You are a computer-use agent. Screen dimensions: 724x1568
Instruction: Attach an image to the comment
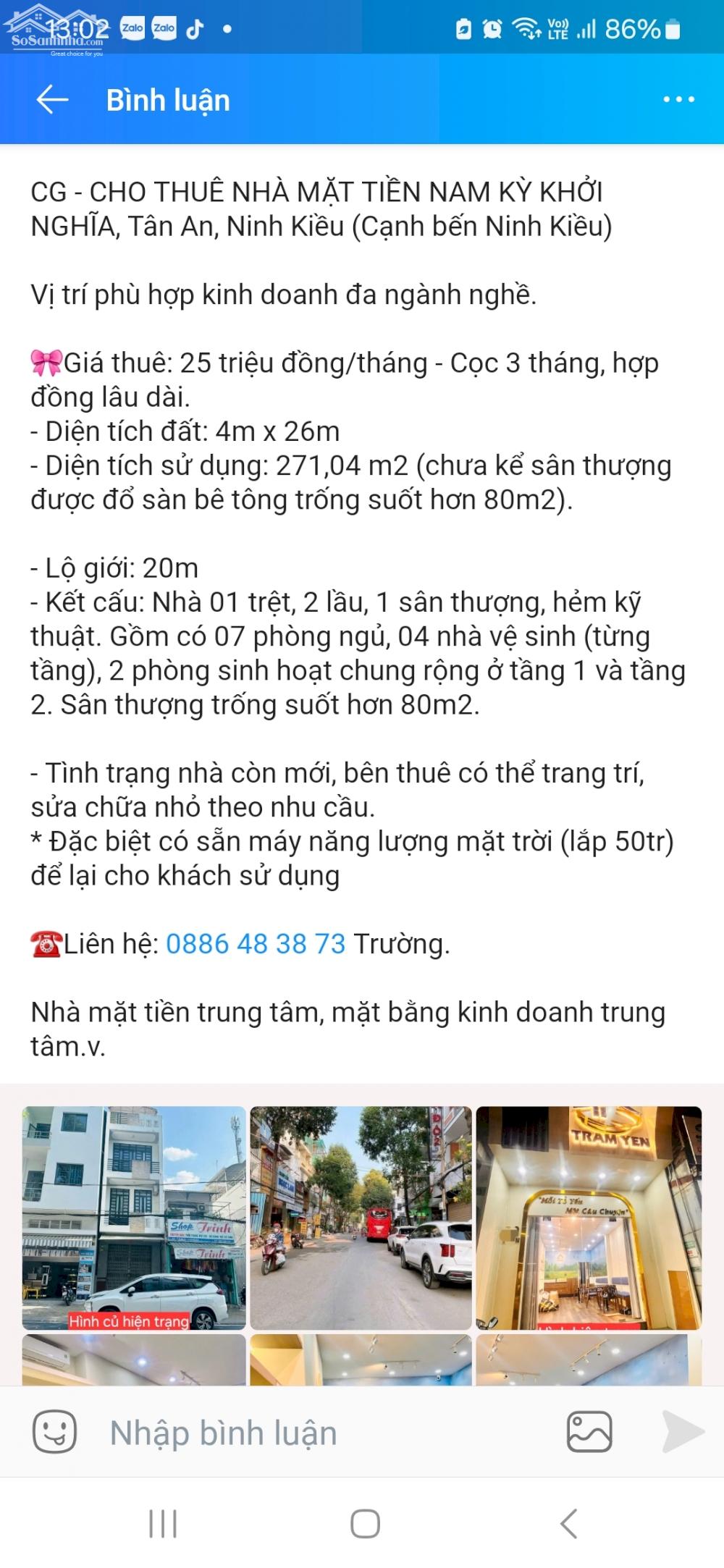click(x=589, y=1432)
